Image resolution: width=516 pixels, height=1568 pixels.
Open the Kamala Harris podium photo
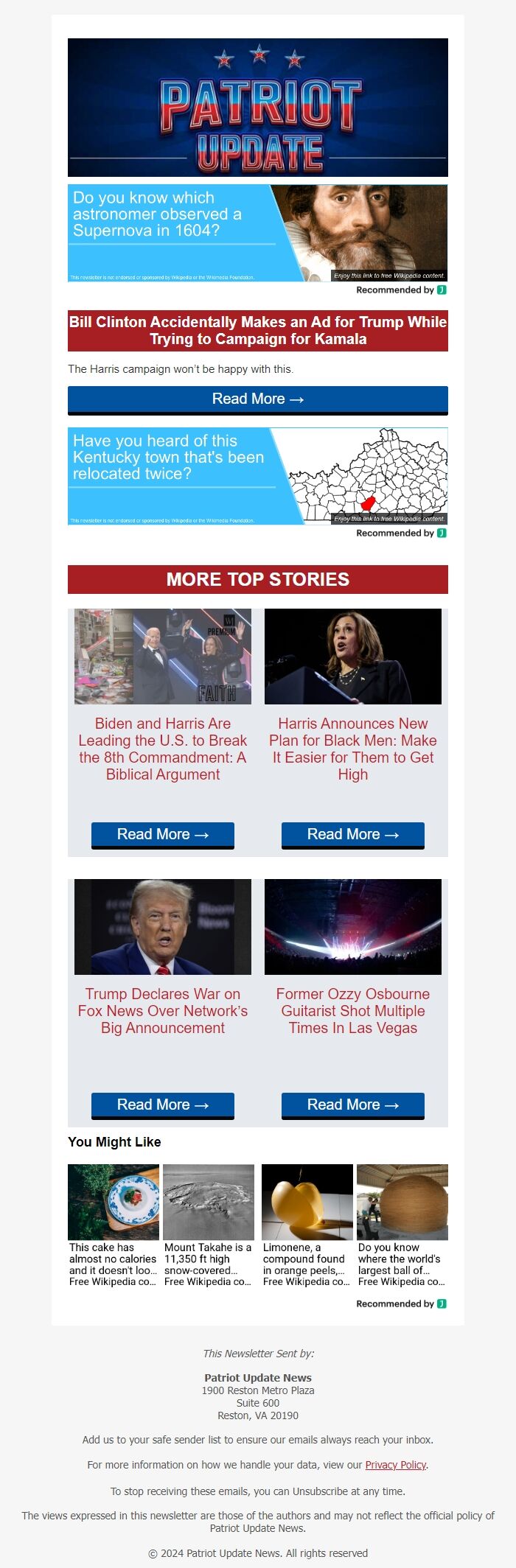pyautogui.click(x=352, y=657)
